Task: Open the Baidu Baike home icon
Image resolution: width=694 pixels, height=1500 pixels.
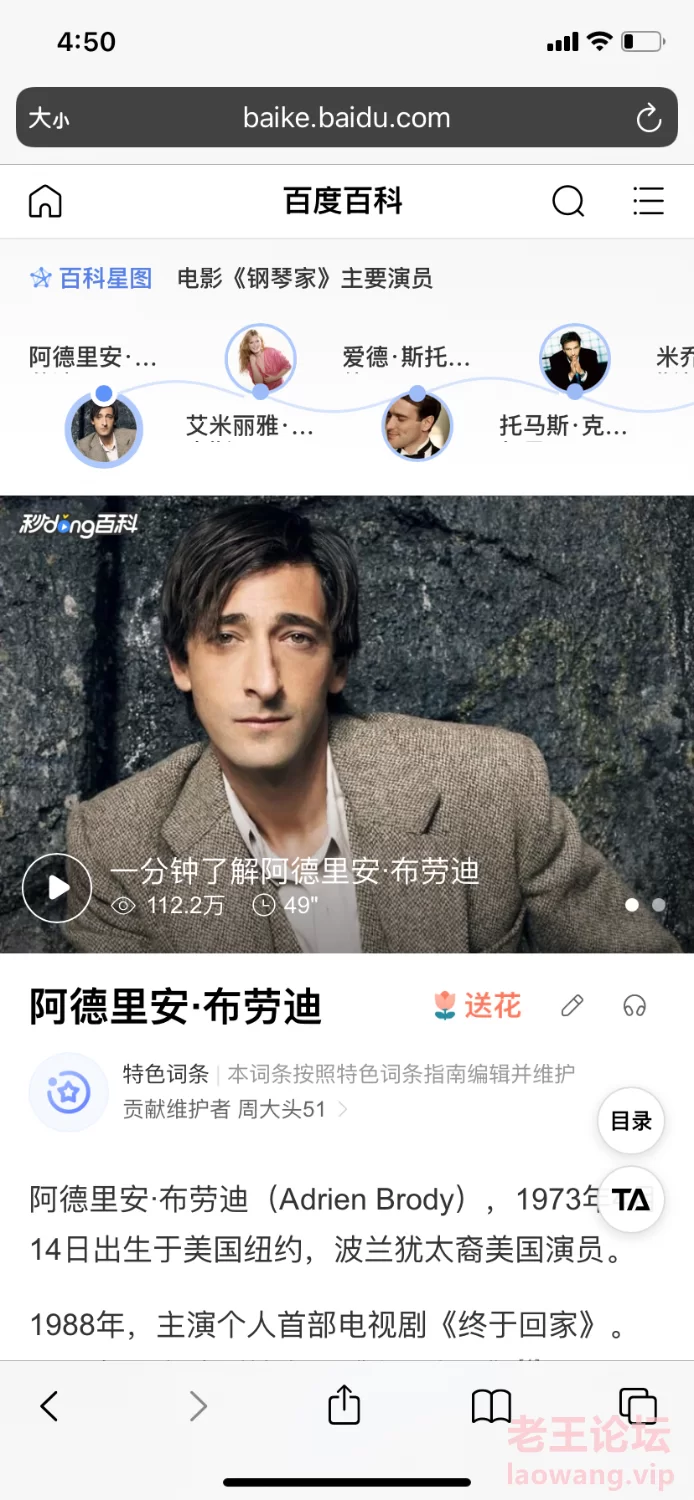Action: tap(45, 201)
